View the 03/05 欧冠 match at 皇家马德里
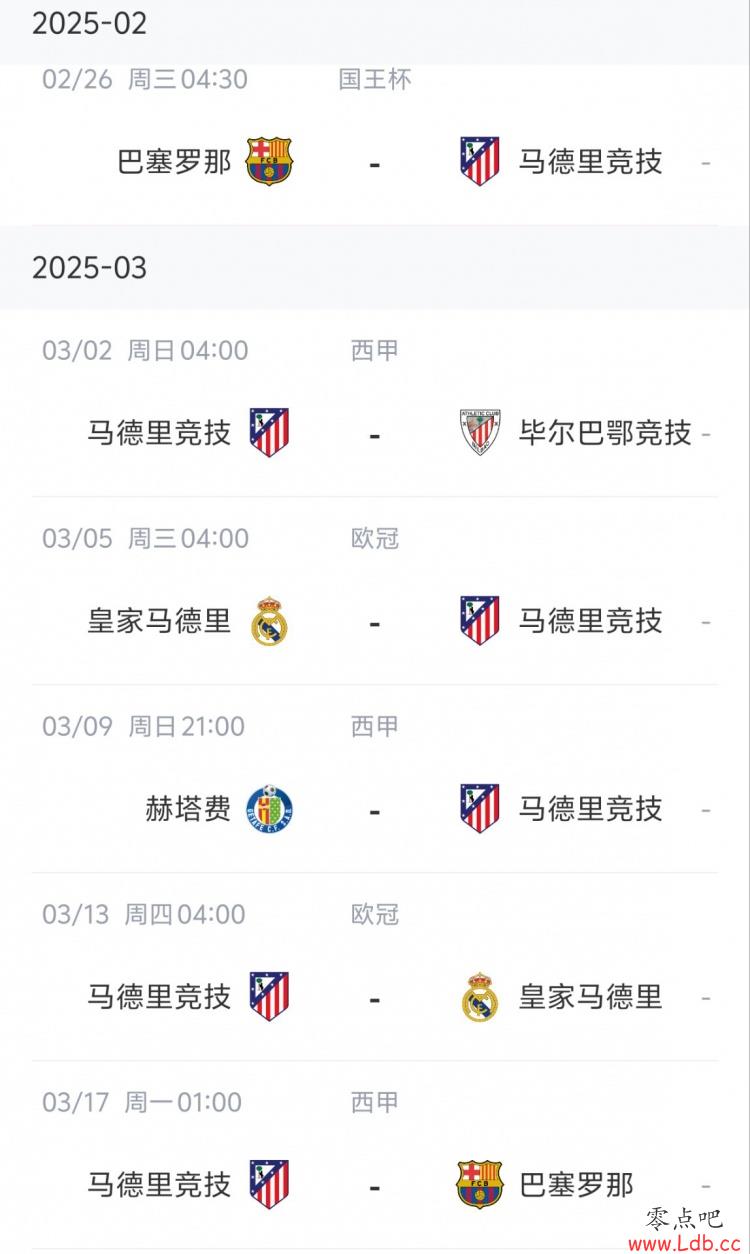Viewport: 750px width, 1254px height. pyautogui.click(x=375, y=591)
